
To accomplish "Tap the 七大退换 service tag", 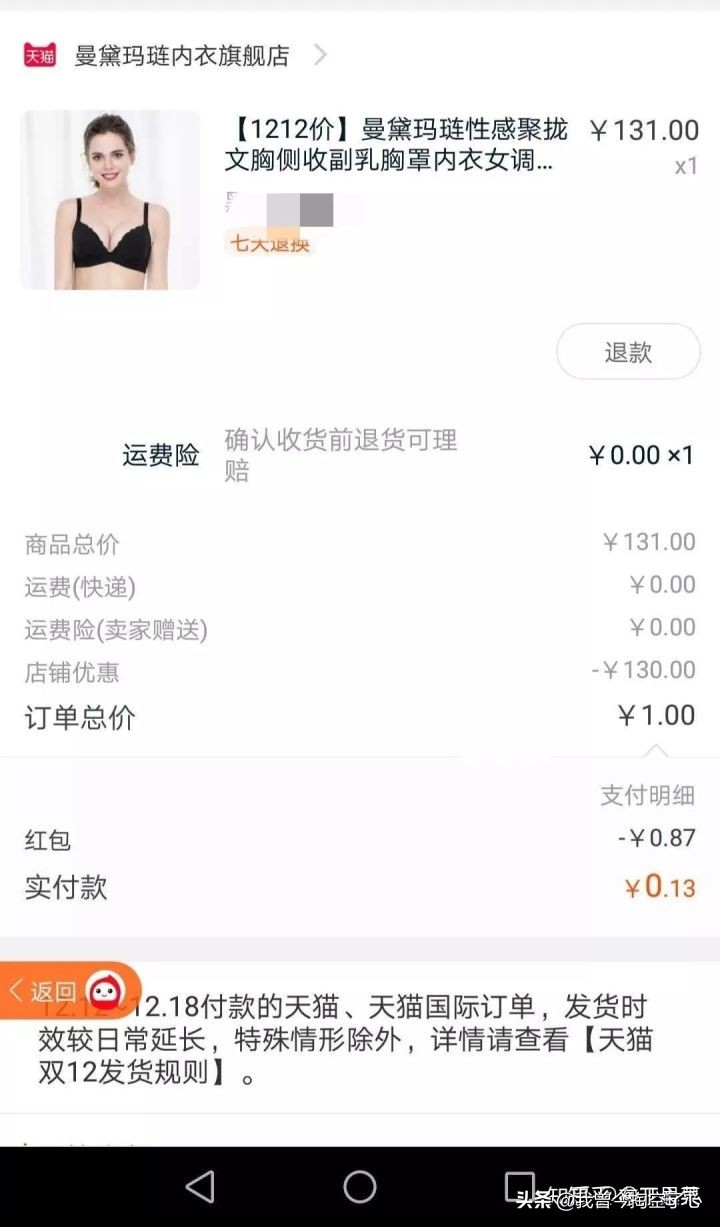I will pos(268,244).
